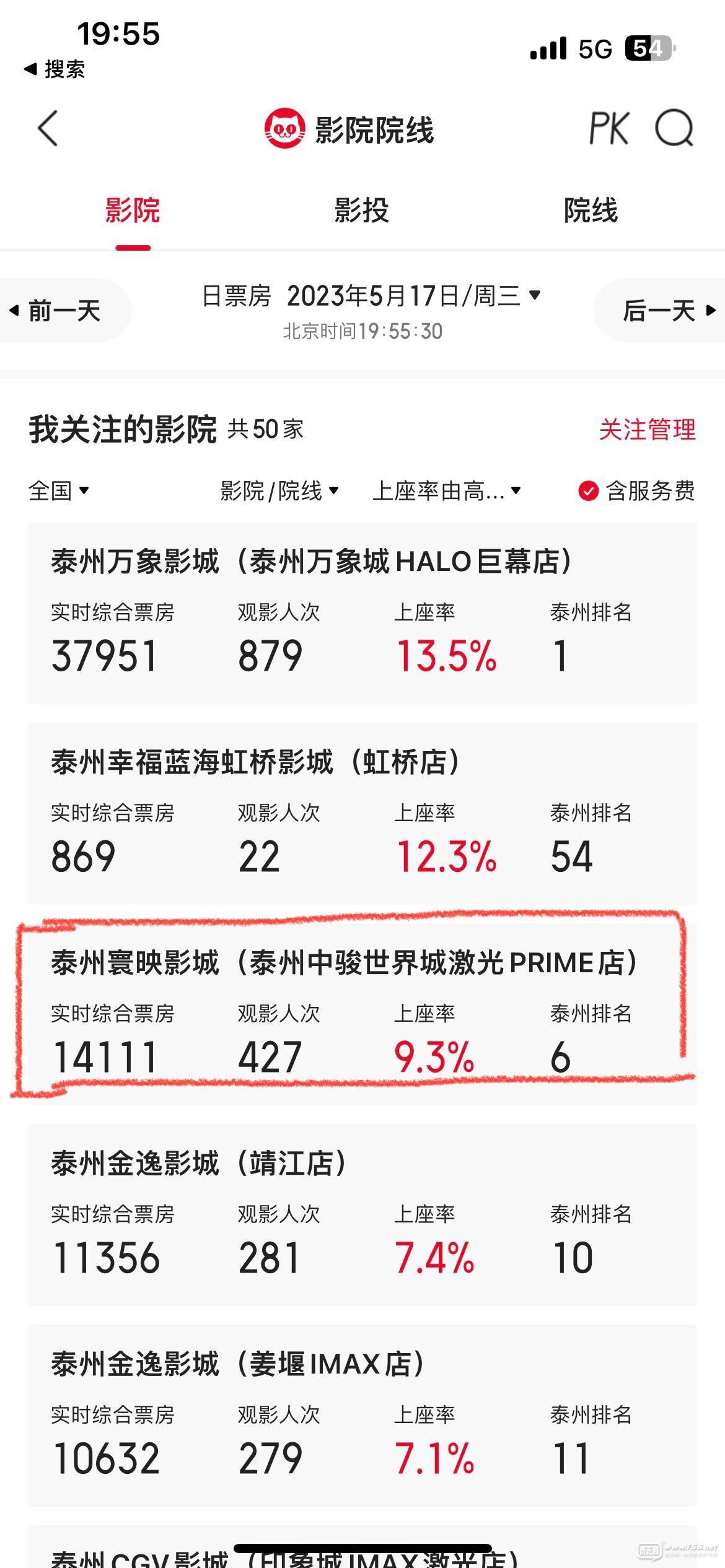Expand the 全国 region dropdown
Screen dimensions: 725x1568
pyautogui.click(x=59, y=491)
